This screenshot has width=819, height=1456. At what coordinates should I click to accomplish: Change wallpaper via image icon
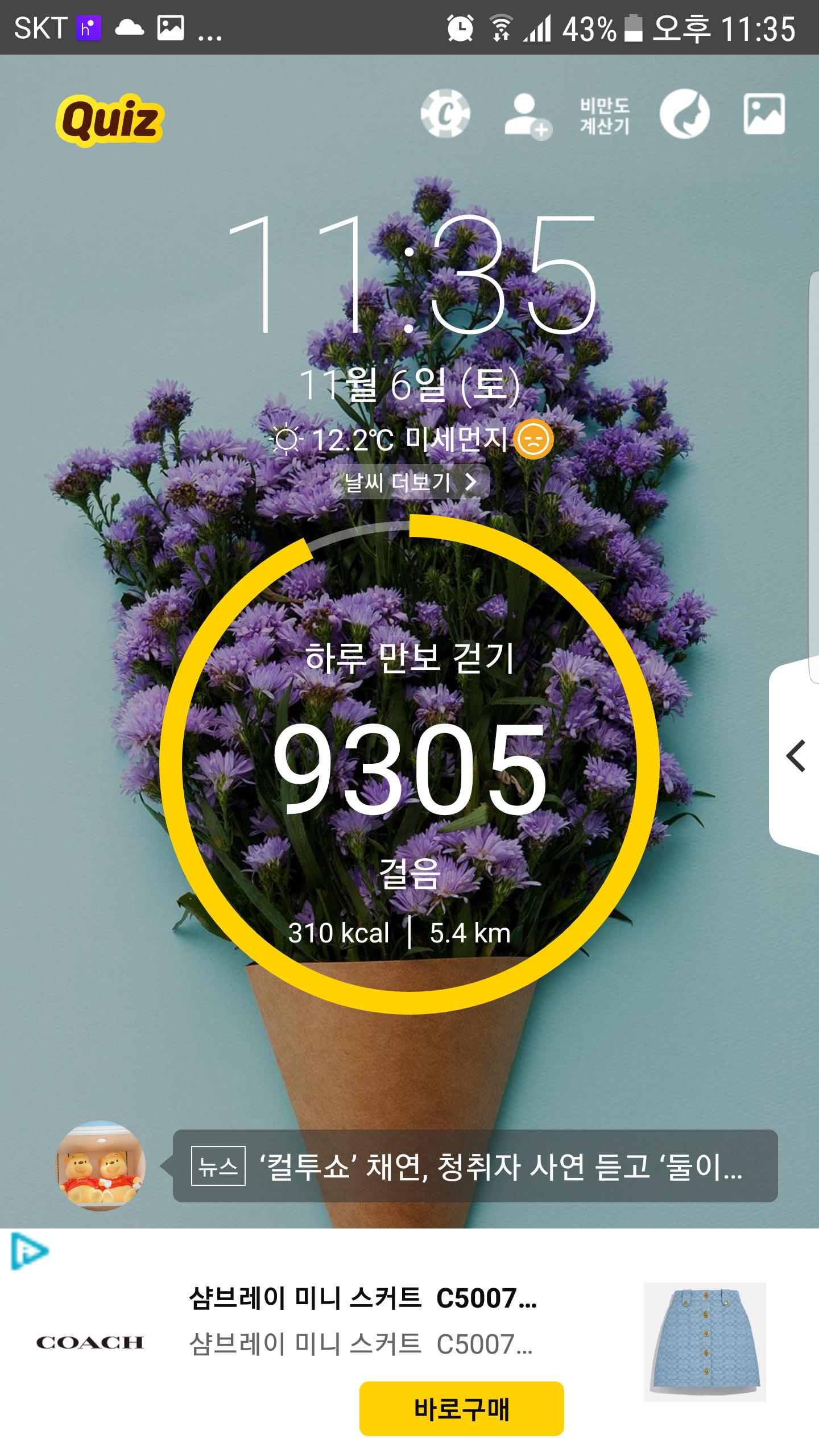(764, 114)
